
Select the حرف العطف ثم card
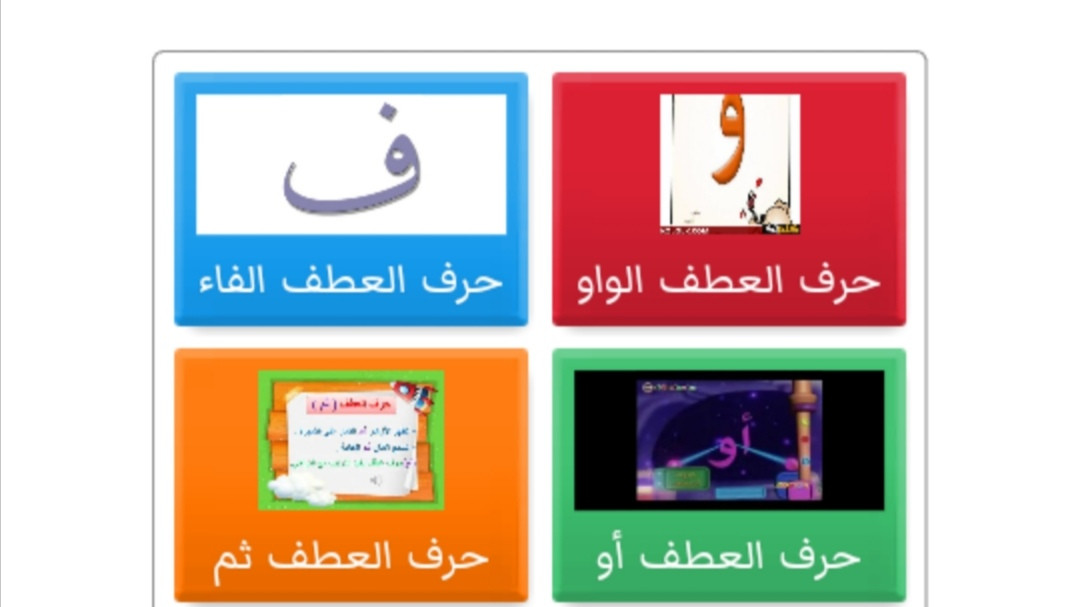[351, 474]
